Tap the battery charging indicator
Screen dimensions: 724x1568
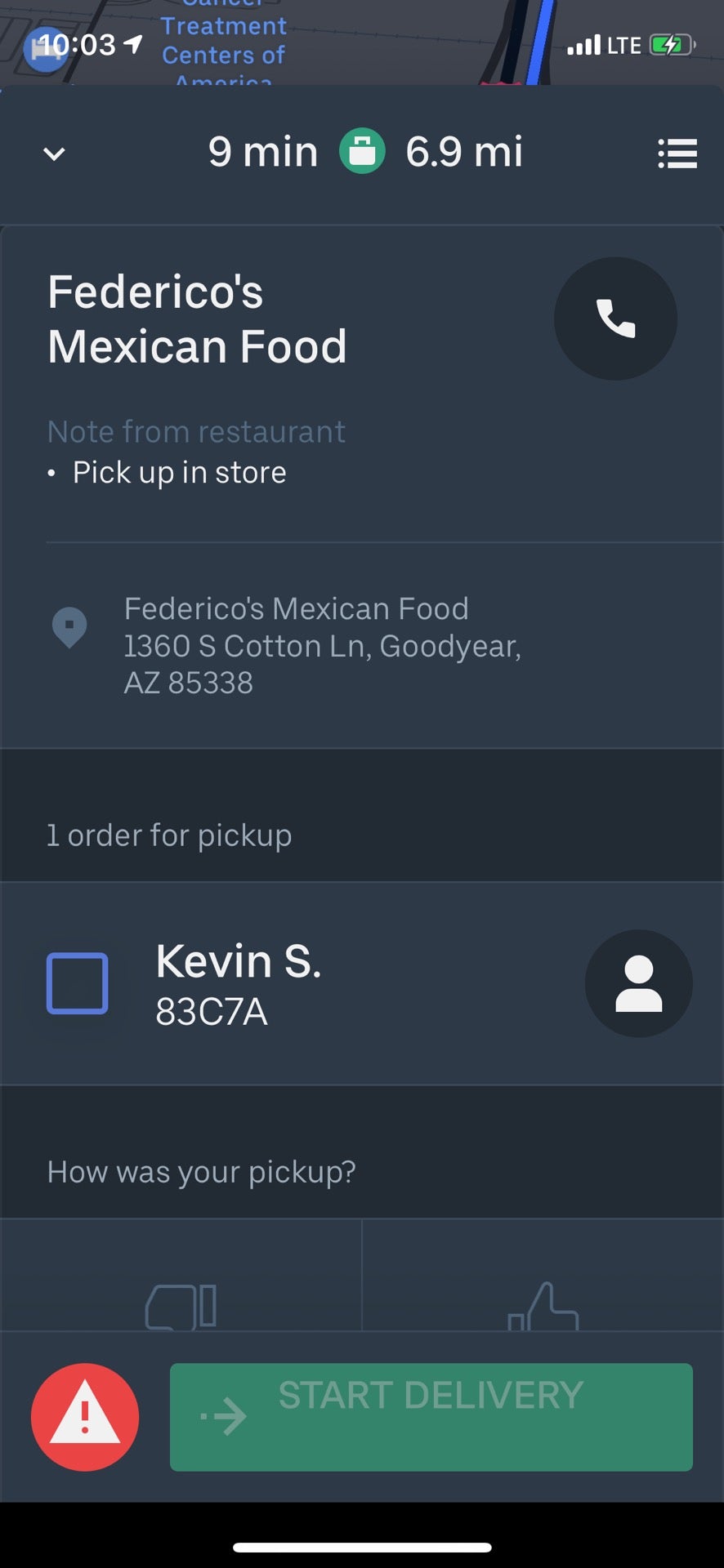coord(670,44)
